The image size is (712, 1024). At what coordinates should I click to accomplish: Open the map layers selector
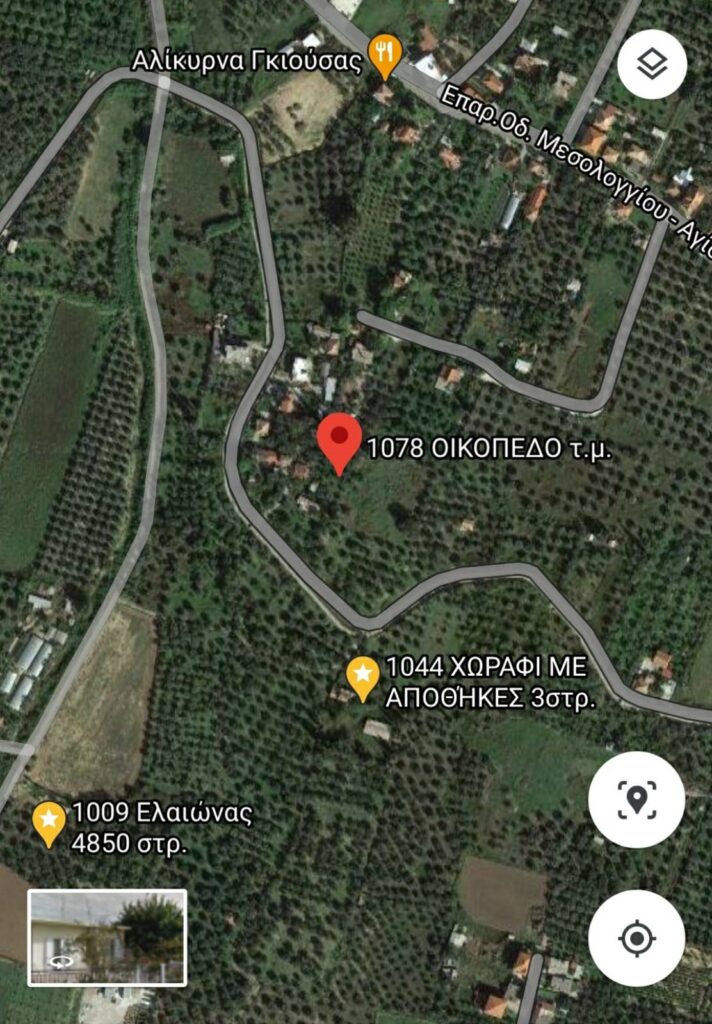click(652, 64)
